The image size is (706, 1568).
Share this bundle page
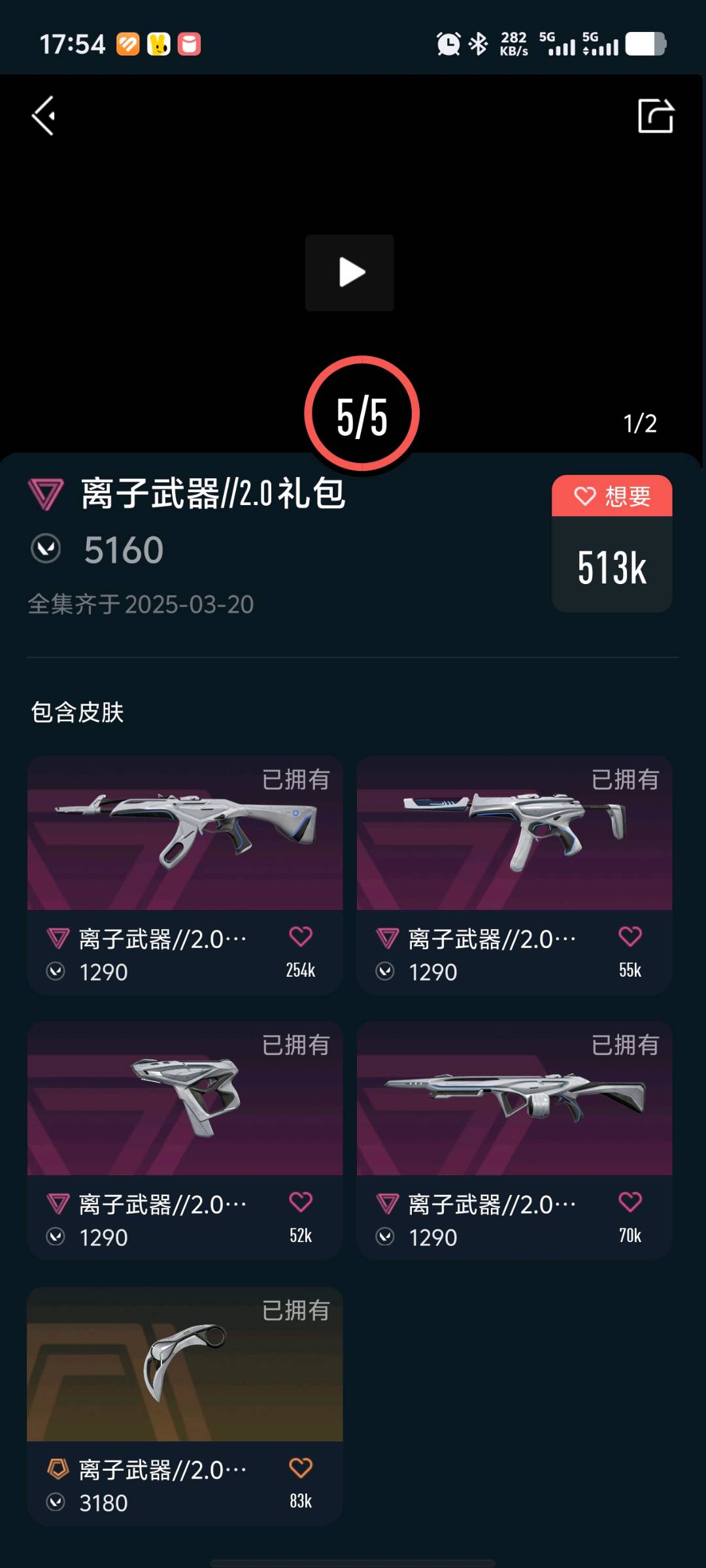tap(655, 116)
